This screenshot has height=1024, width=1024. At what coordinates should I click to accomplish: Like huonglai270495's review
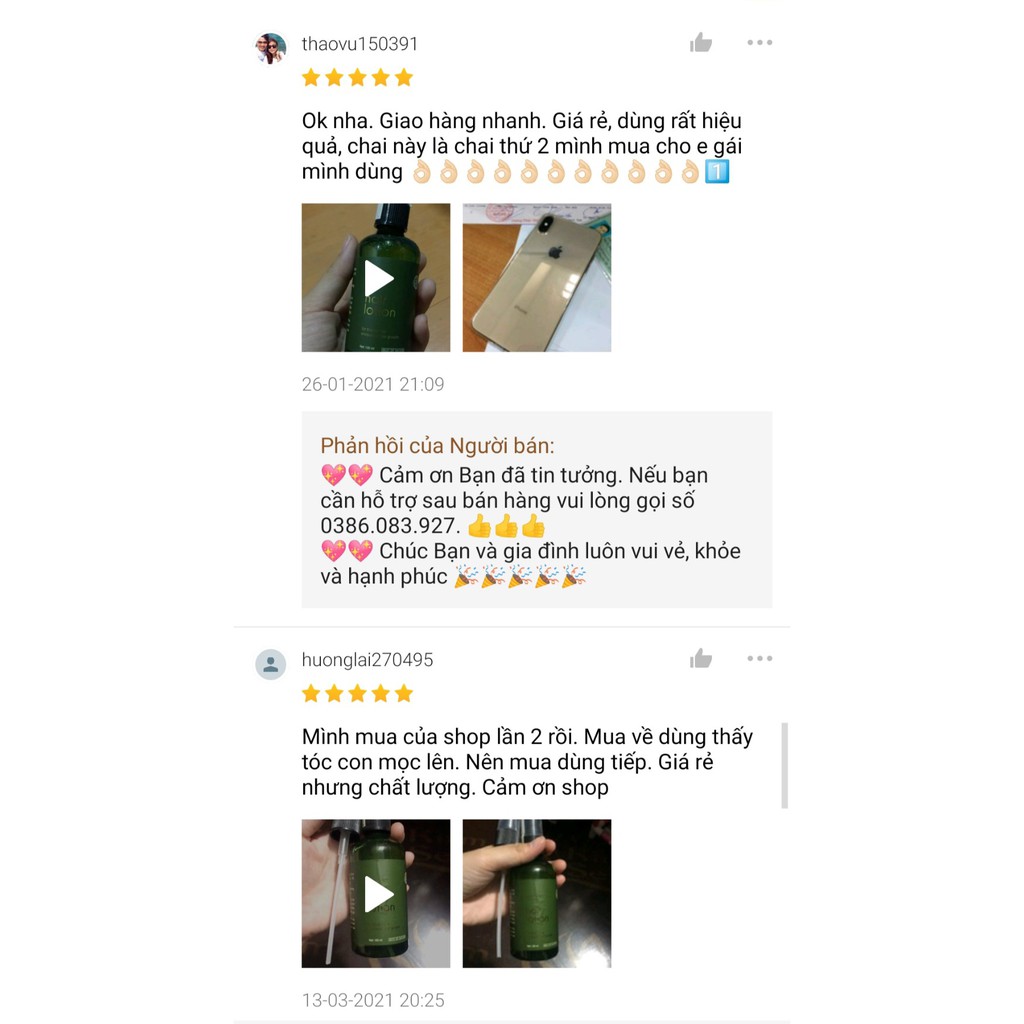701,659
